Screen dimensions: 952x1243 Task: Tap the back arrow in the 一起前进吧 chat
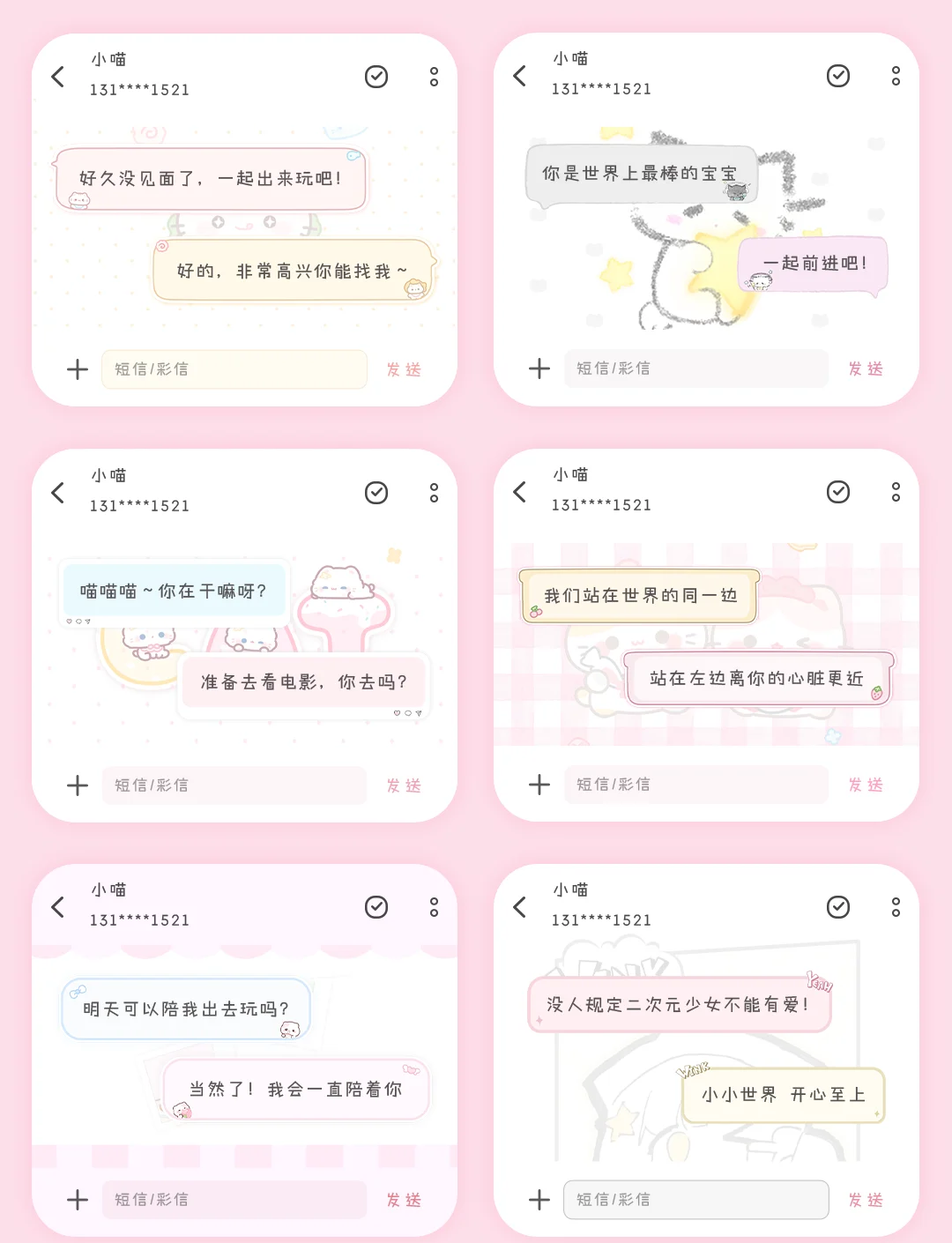[519, 77]
